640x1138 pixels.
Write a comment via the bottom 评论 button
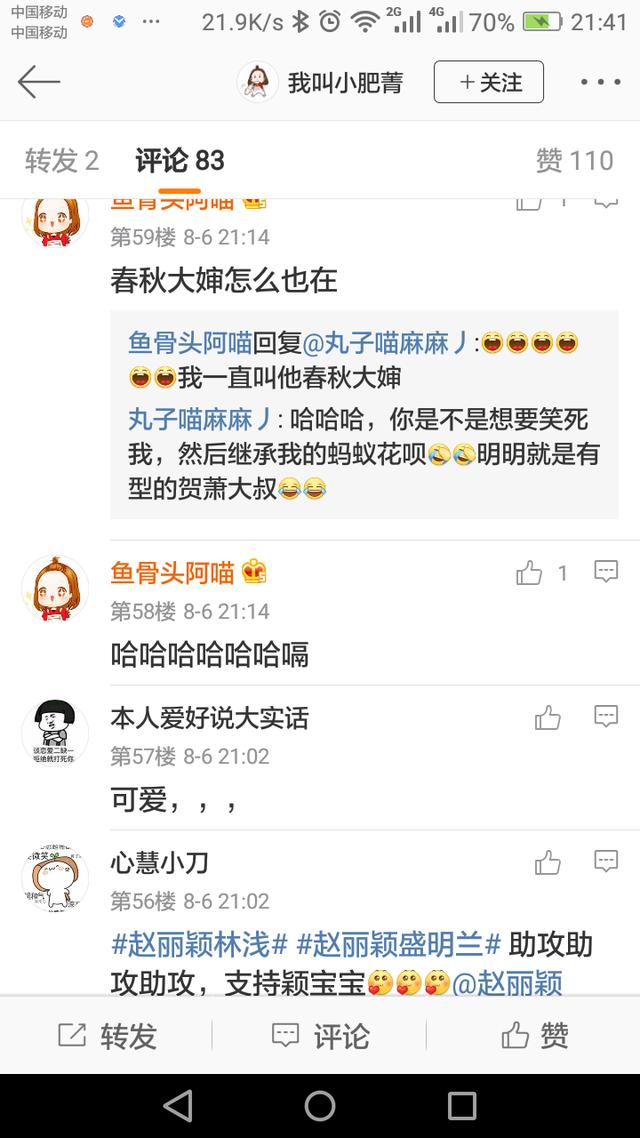click(320, 1036)
